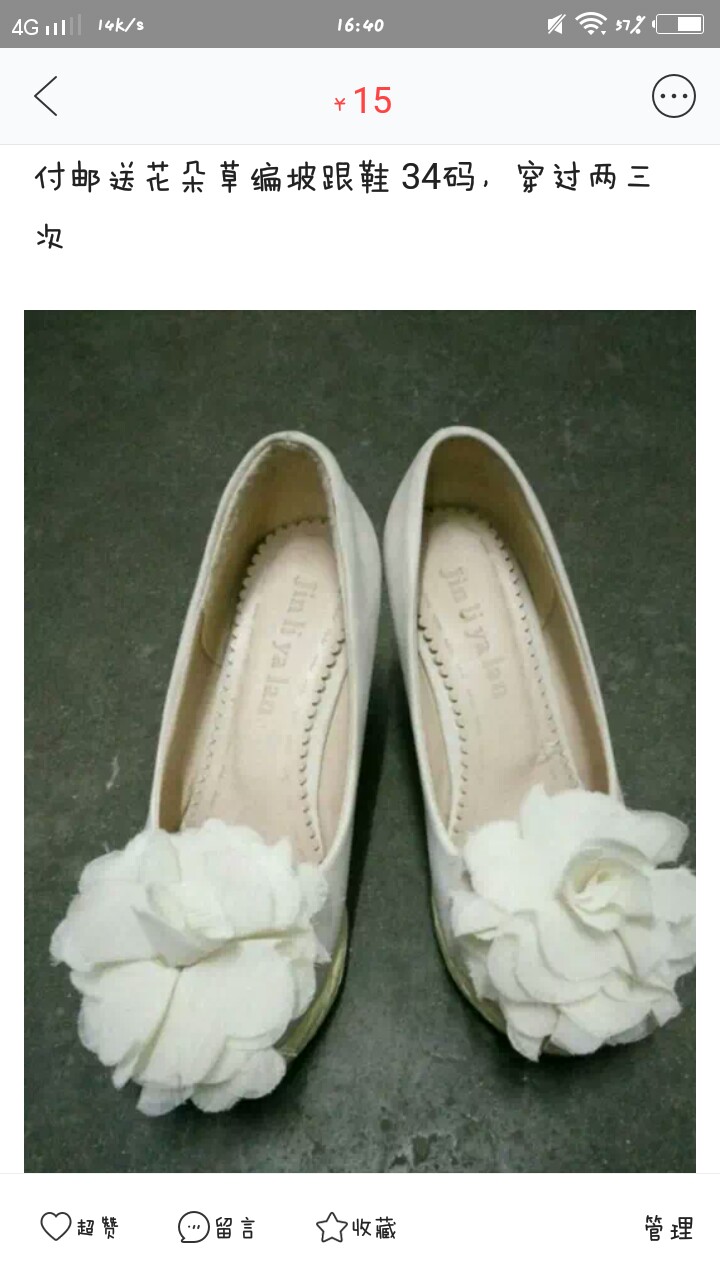Go back using the top-left arrow
720x1280 pixels.
(46, 97)
